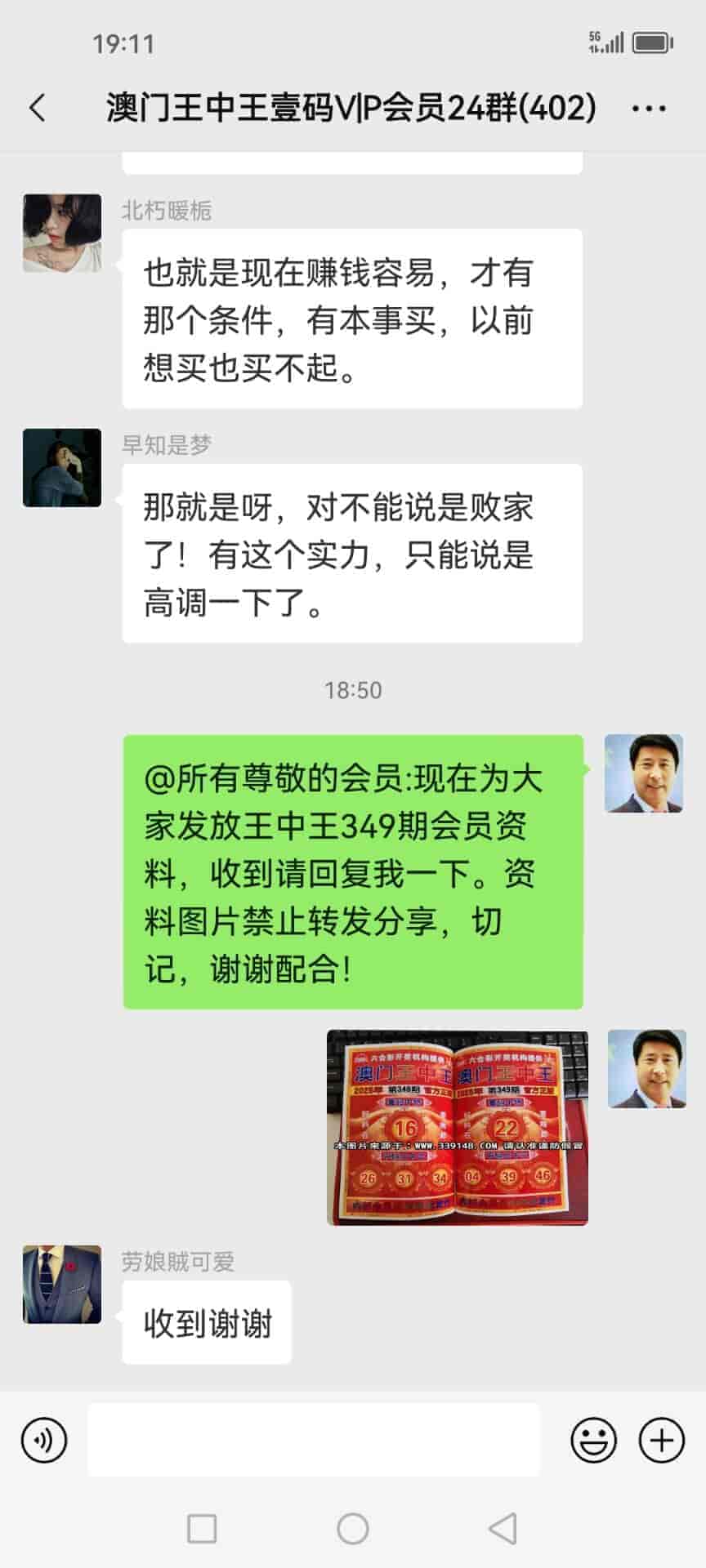The height and width of the screenshot is (1568, 706).
Task: Switch to voice message input
Action: point(44,1440)
